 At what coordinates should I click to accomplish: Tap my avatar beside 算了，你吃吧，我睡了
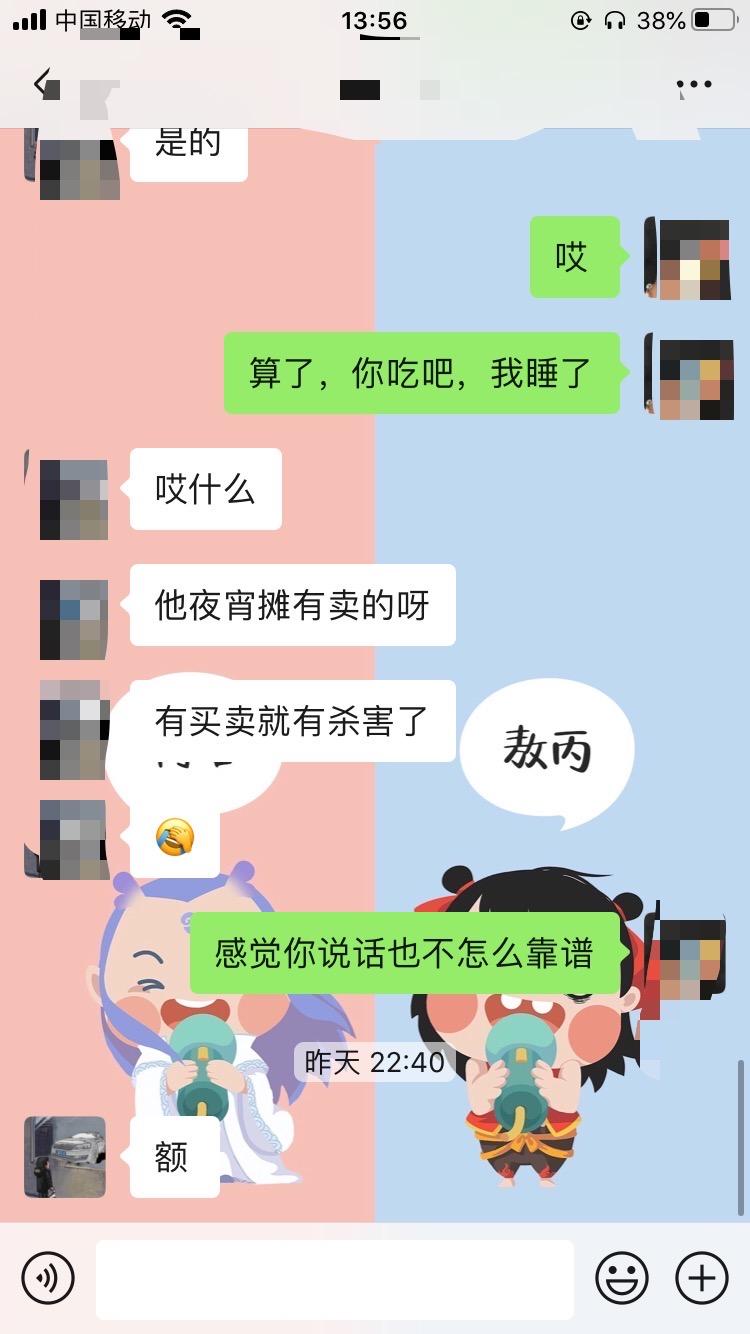[690, 374]
